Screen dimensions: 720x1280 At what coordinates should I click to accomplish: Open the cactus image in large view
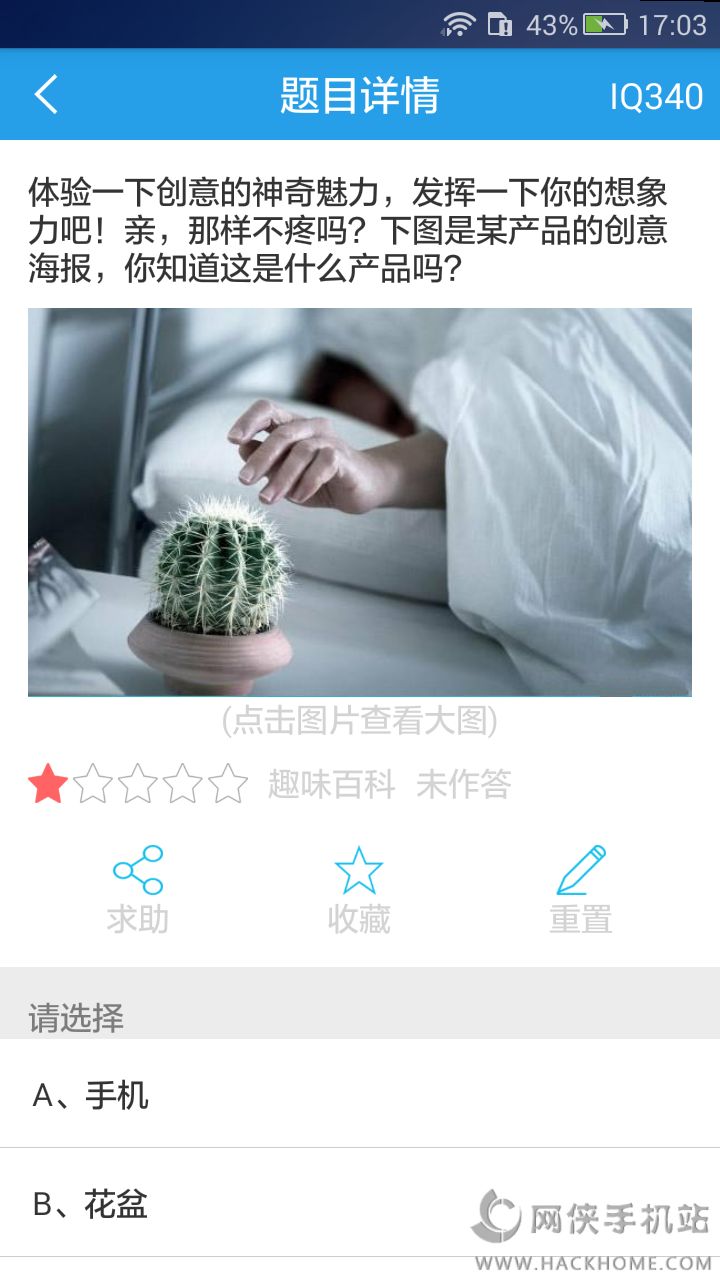[359, 502]
